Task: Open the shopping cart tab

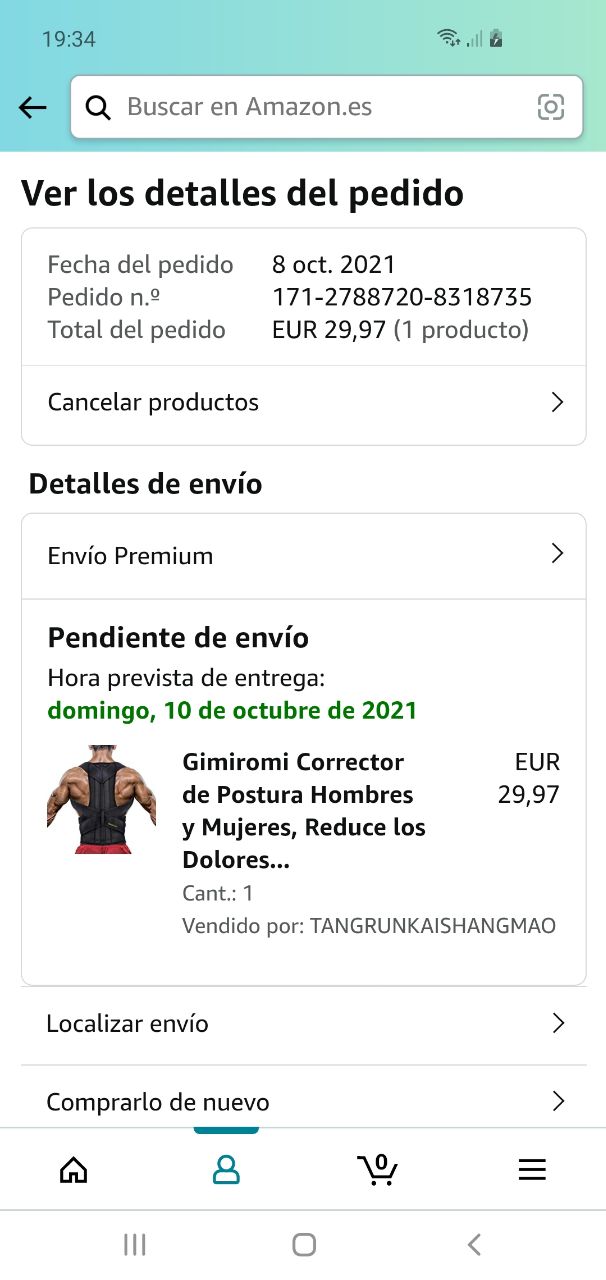Action: (x=378, y=1170)
